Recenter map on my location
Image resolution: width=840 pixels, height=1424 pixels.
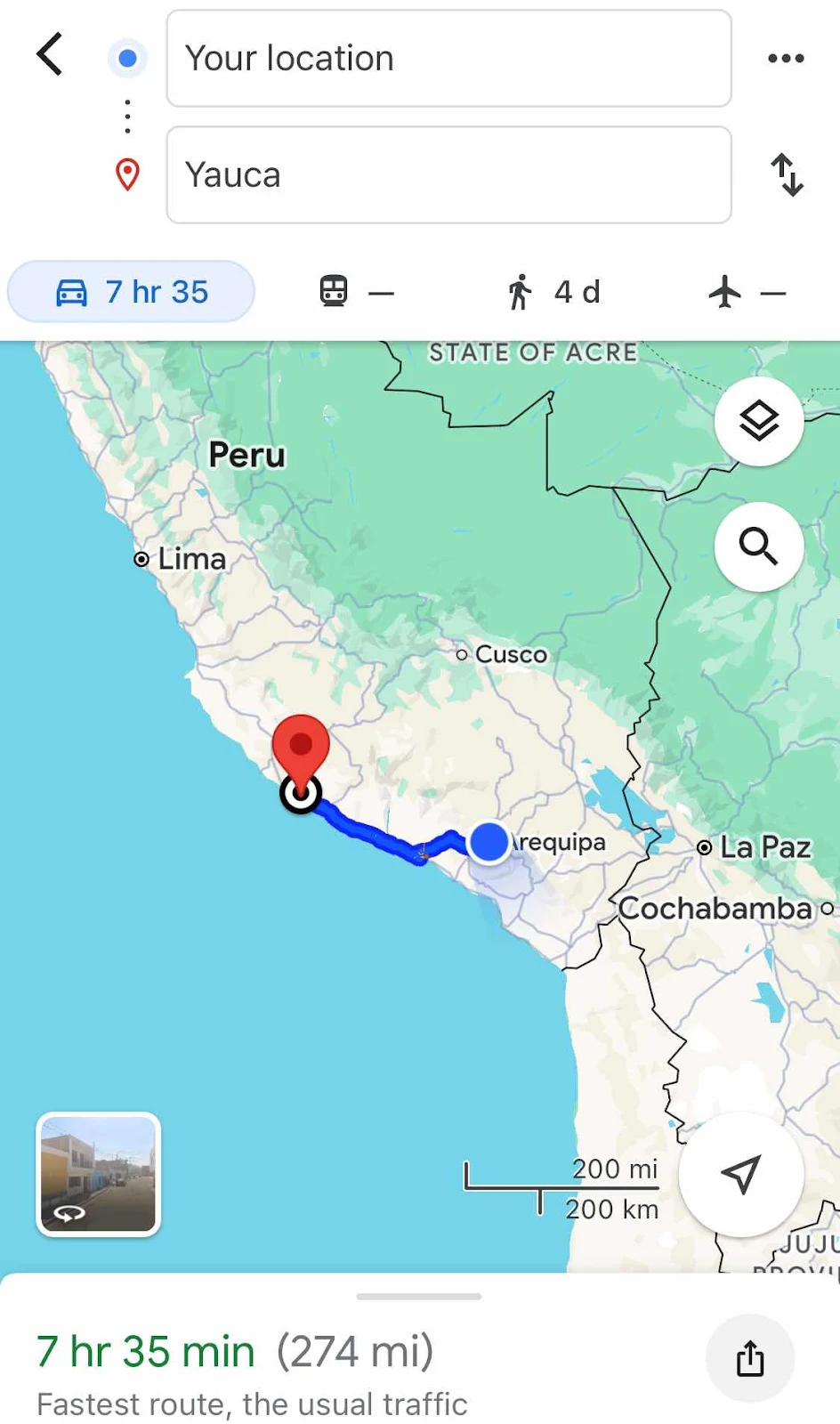[740, 1174]
